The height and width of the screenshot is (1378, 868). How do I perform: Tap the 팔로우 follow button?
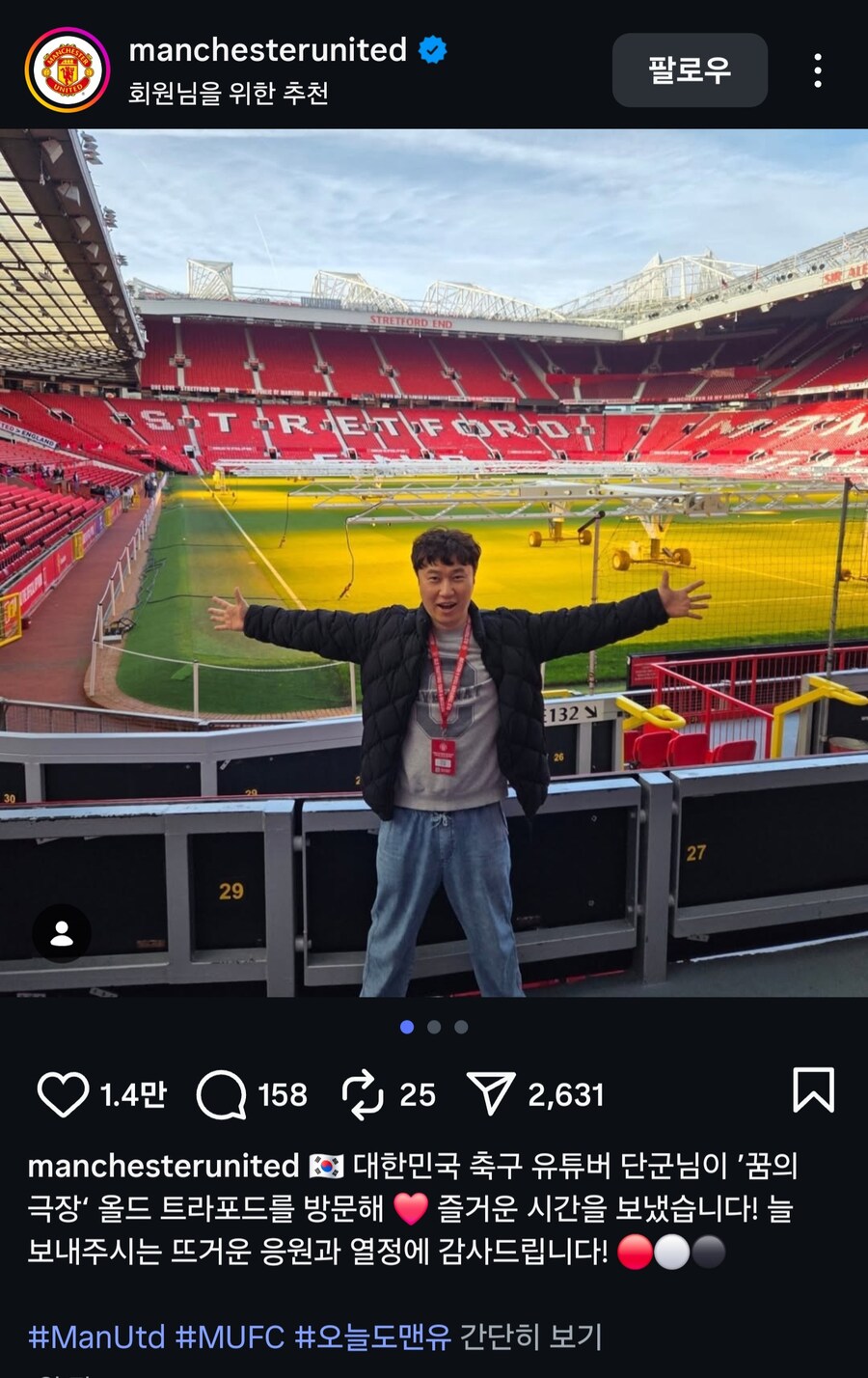pos(690,69)
